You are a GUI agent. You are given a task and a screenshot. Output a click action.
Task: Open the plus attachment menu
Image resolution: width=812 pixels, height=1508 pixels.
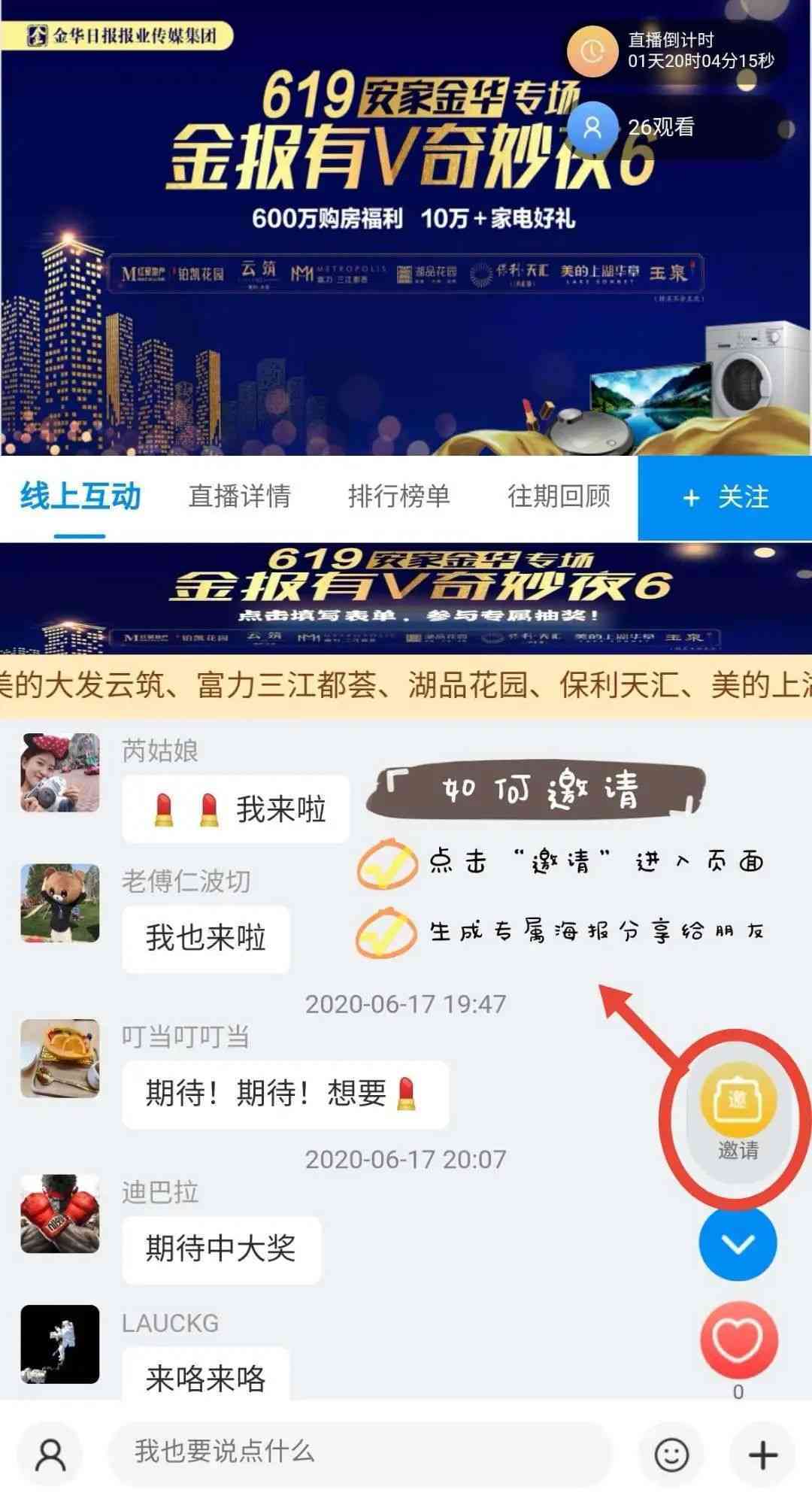tap(763, 1454)
